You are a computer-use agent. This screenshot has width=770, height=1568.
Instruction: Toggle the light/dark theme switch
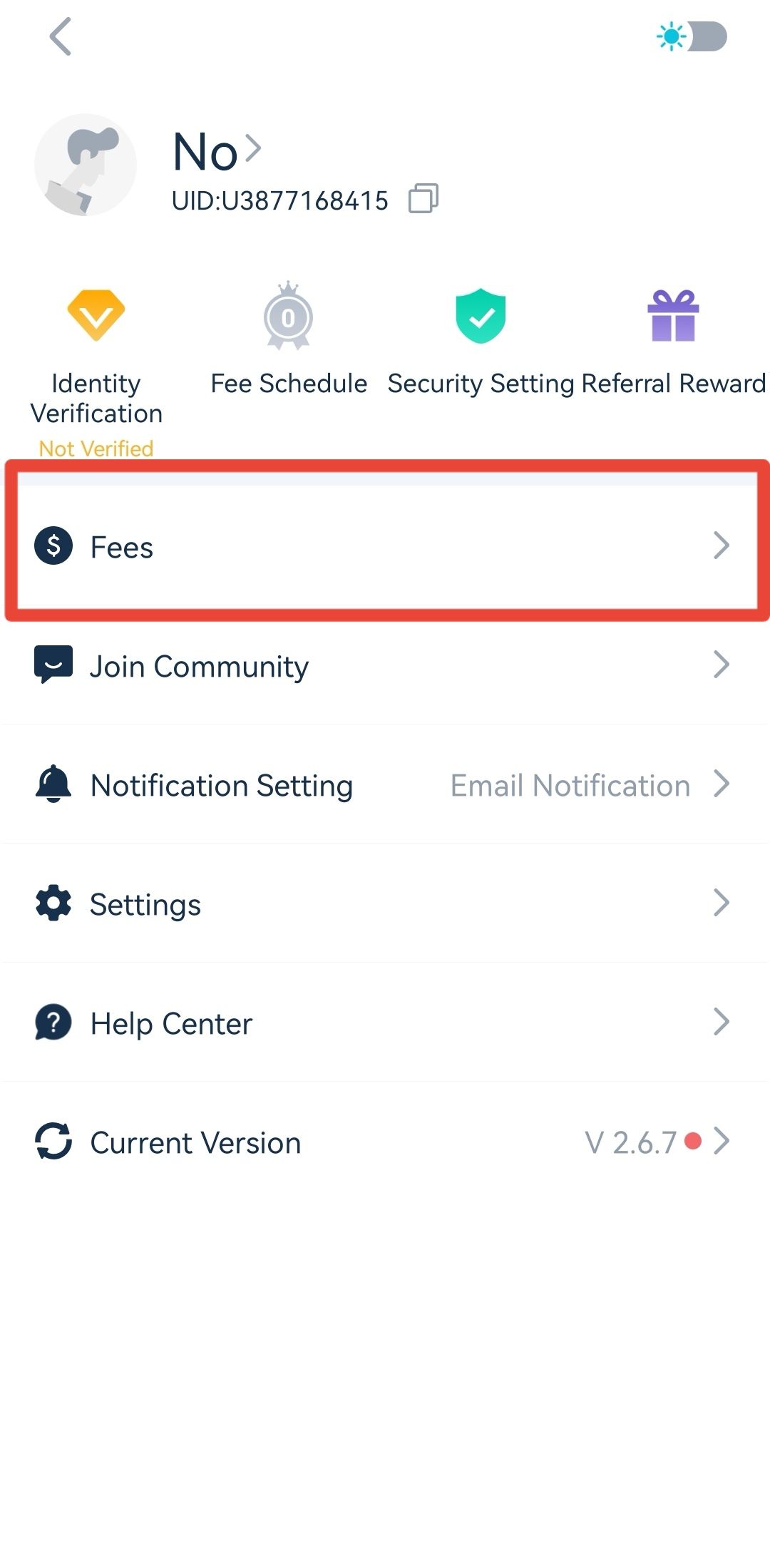(x=692, y=36)
